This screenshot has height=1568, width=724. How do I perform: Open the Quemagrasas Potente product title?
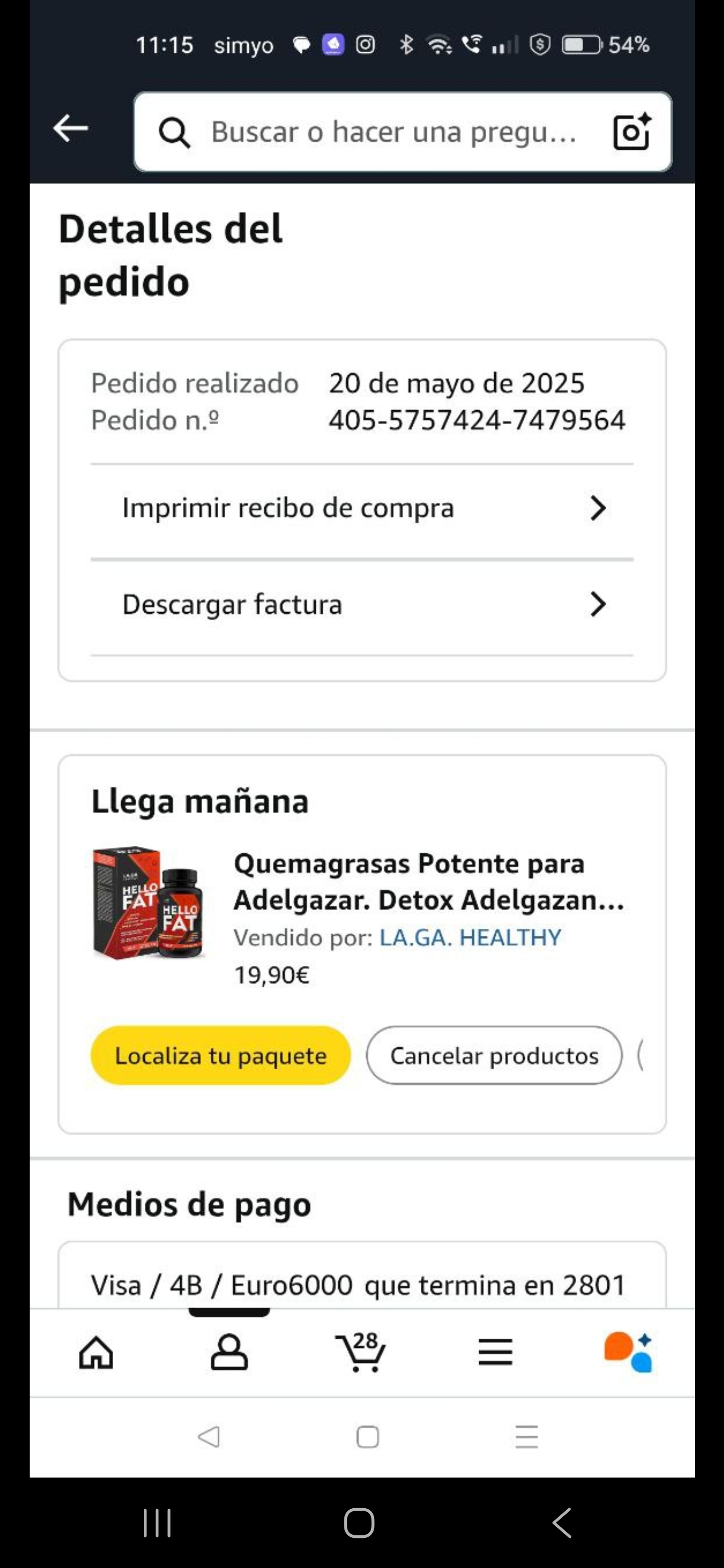429,881
